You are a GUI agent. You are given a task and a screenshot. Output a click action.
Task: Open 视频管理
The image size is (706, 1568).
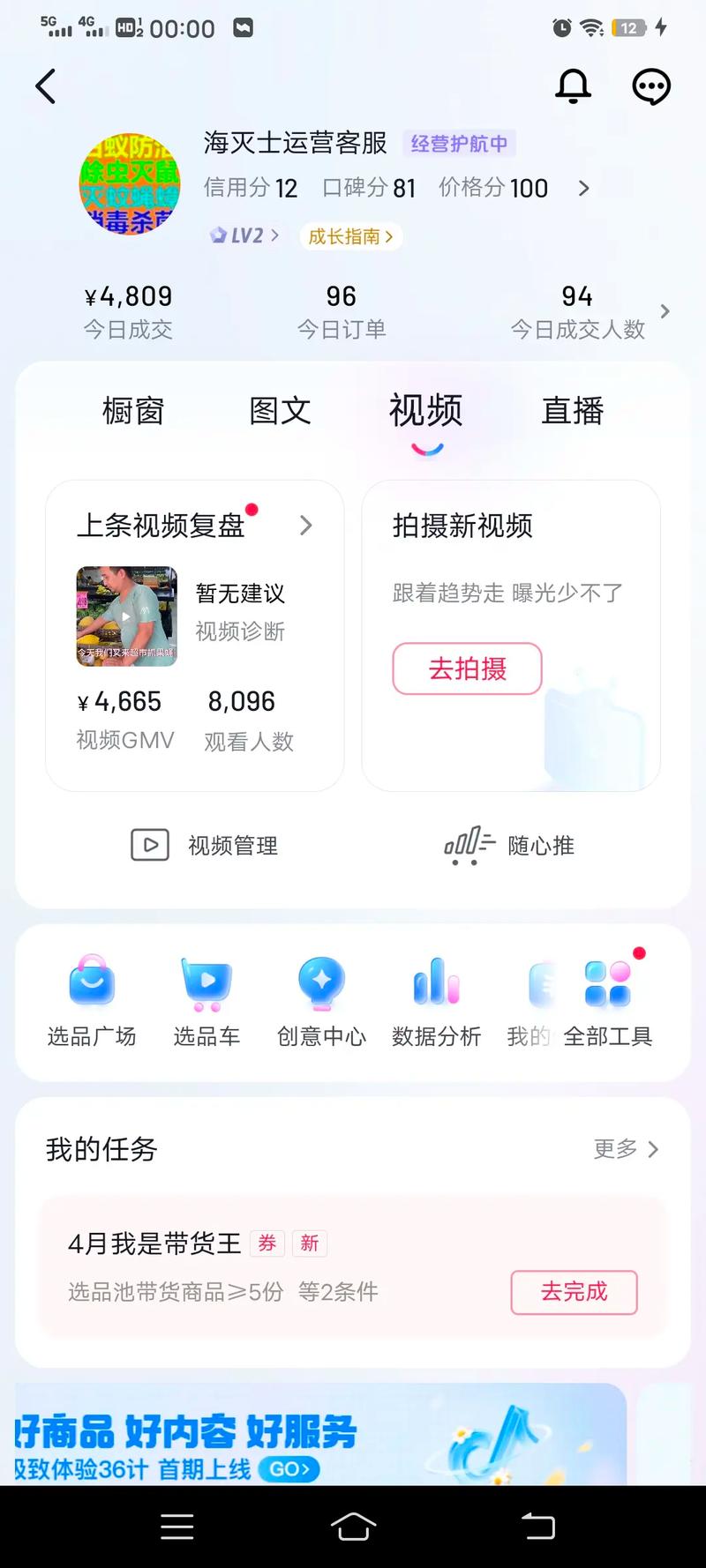pos(205,846)
